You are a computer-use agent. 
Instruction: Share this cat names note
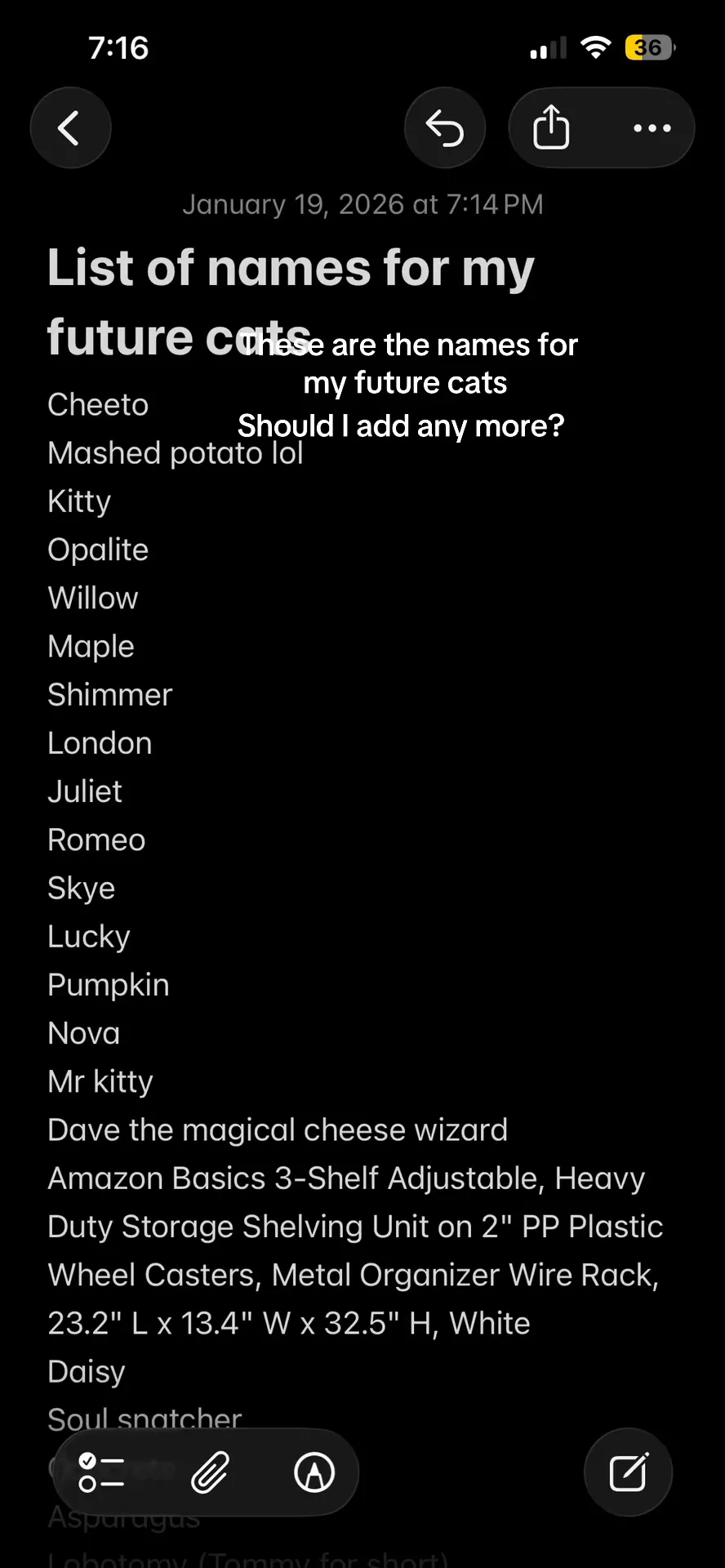551,128
